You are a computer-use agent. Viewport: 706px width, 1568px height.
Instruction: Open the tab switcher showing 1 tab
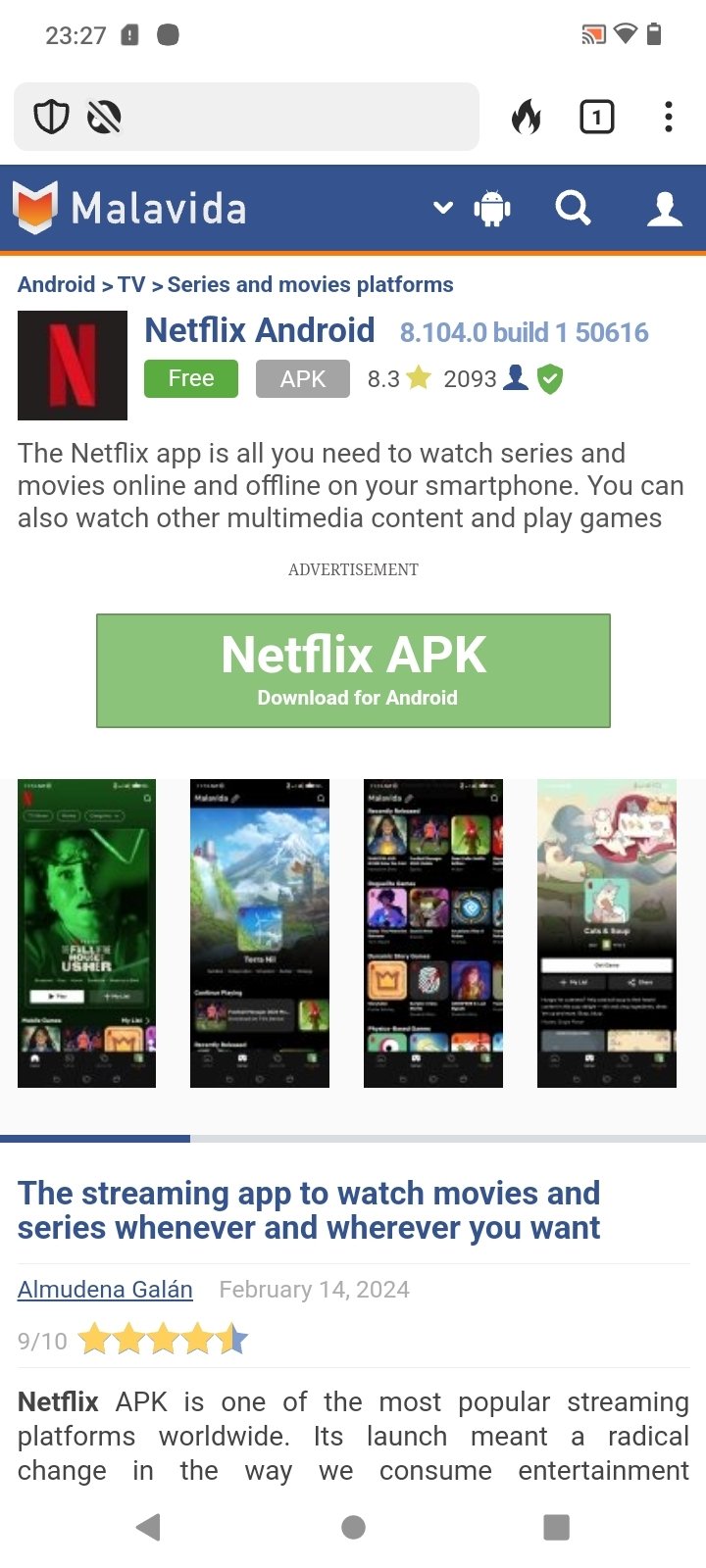596,118
